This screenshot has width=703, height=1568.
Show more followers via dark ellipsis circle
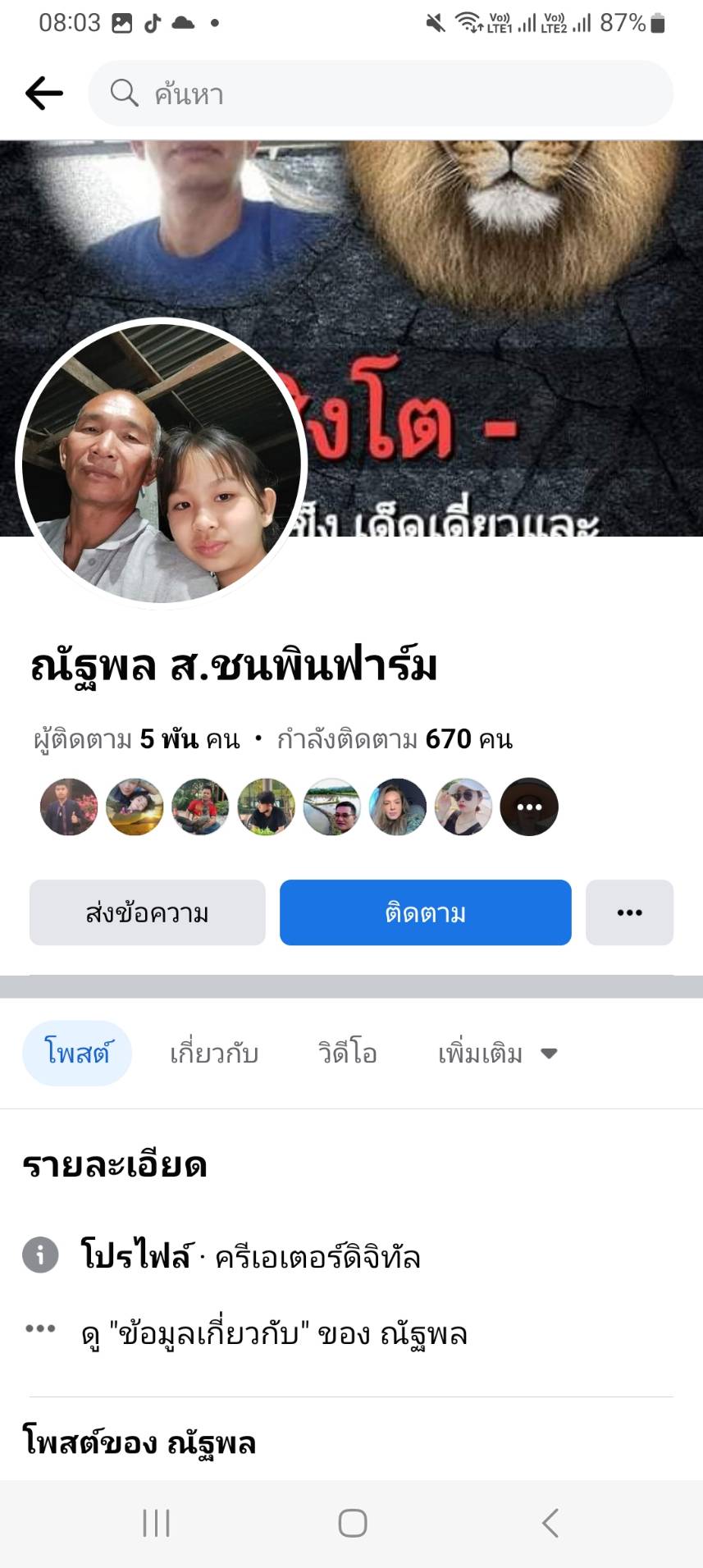[x=529, y=807]
